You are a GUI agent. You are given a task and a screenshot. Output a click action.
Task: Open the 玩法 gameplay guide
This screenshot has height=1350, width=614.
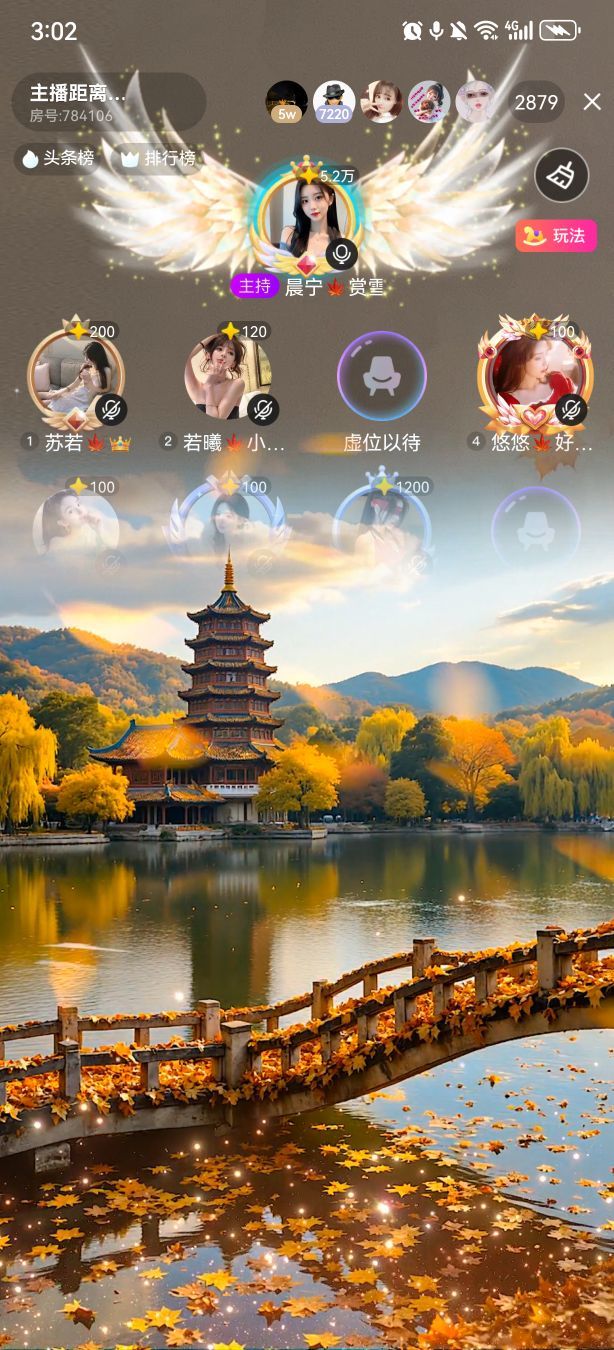click(556, 236)
